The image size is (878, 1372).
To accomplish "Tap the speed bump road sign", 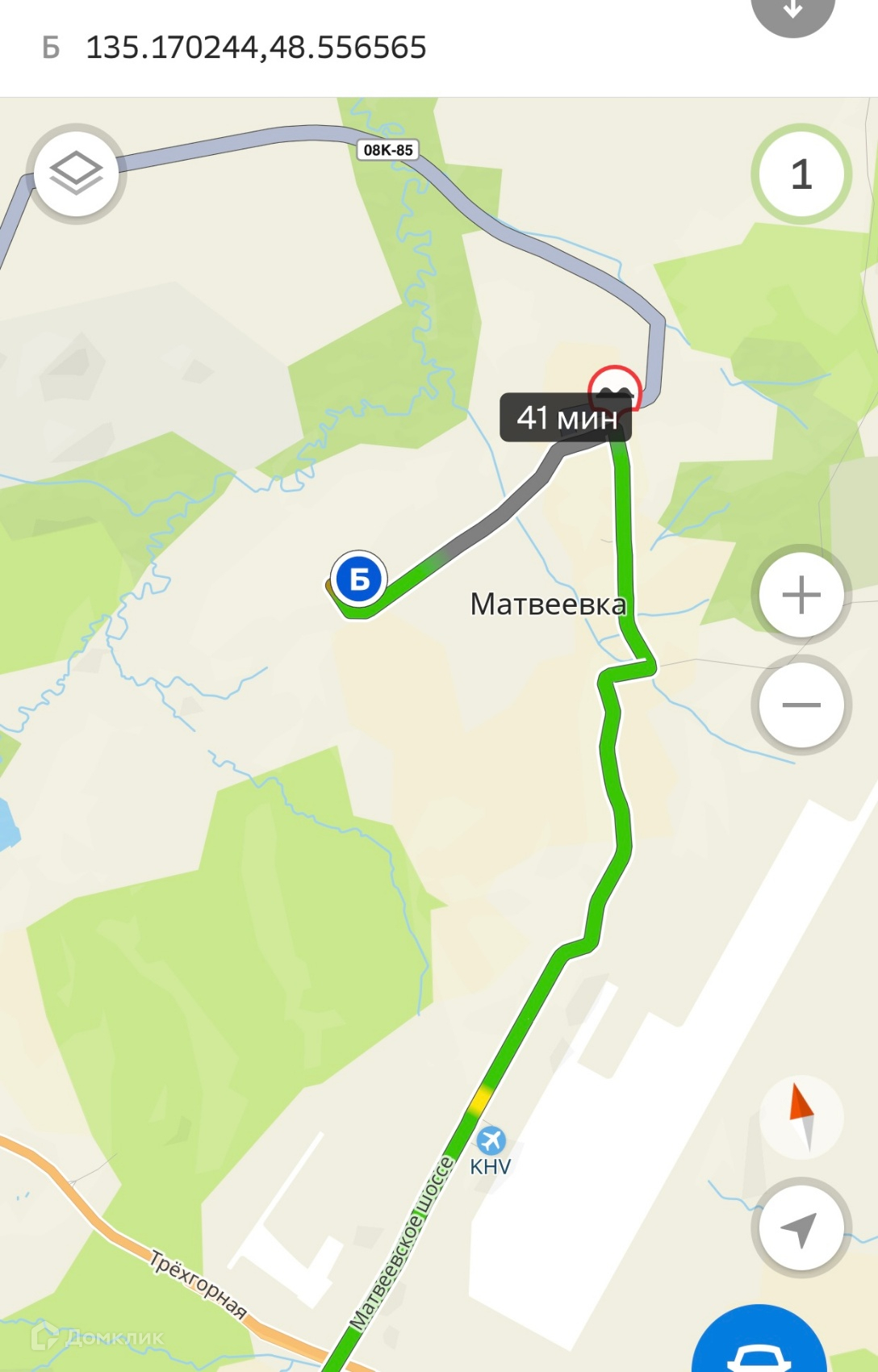I will pos(615,391).
